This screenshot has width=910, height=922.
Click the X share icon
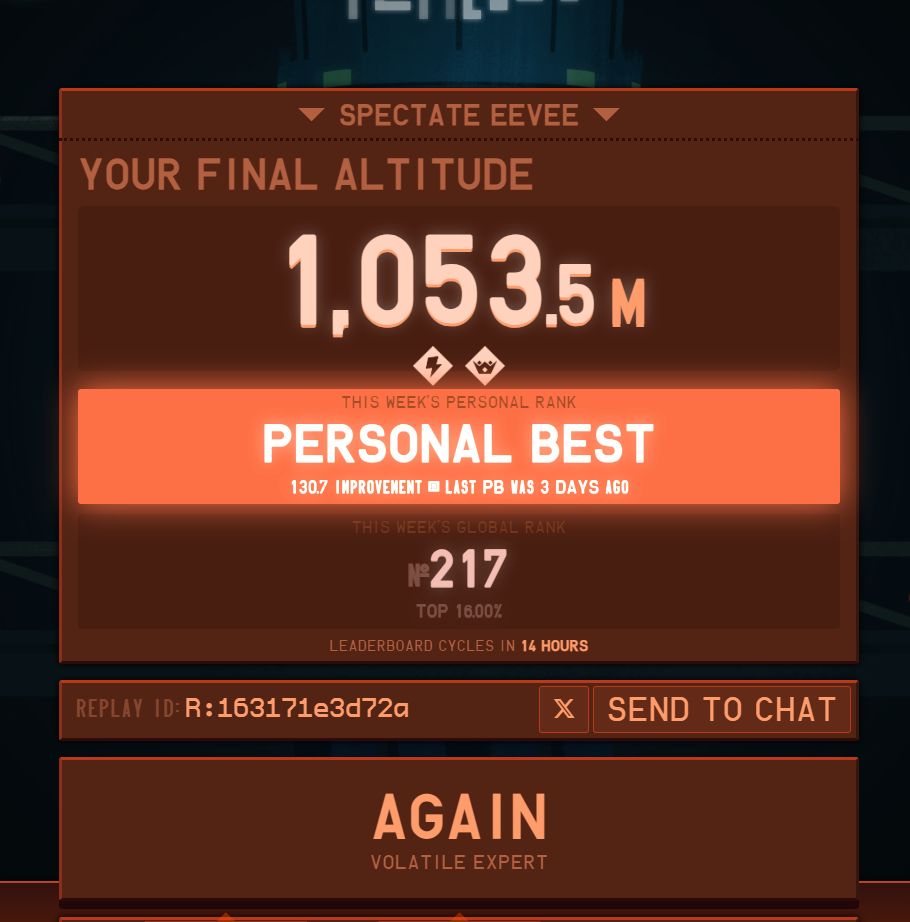point(563,709)
